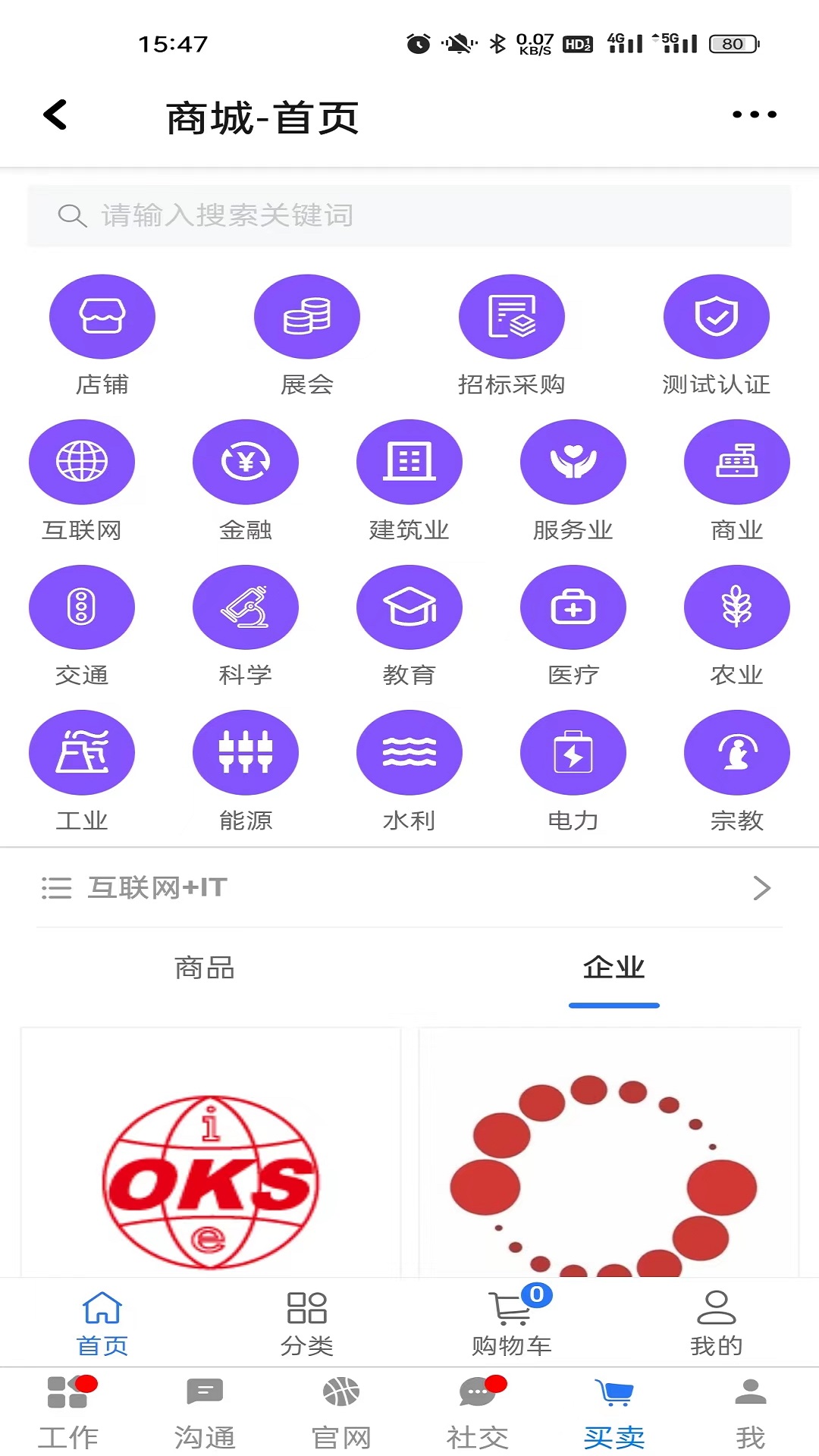Open the 医疗 medical category icon
The width and height of the screenshot is (819, 1456).
573,607
